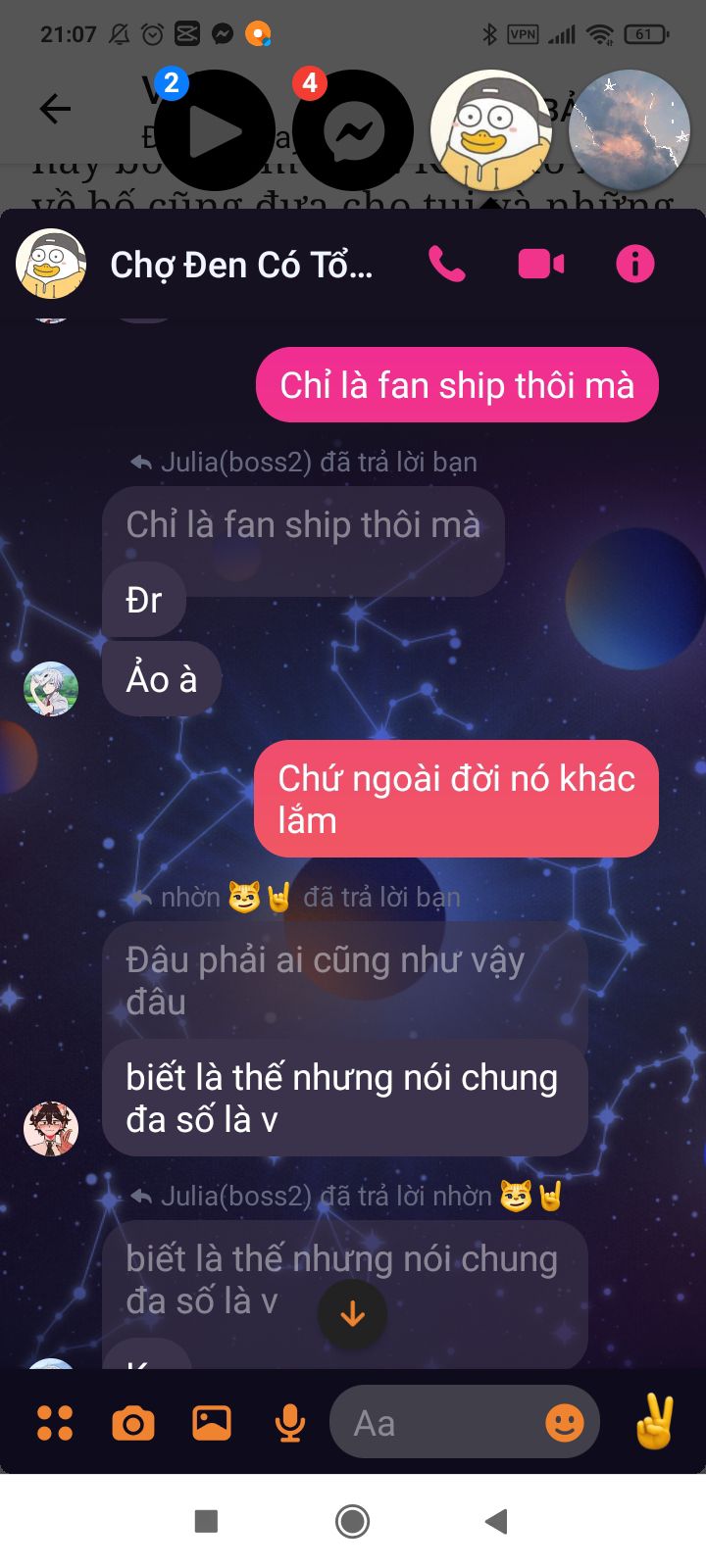Open the four-dot more actions menu

55,1423
